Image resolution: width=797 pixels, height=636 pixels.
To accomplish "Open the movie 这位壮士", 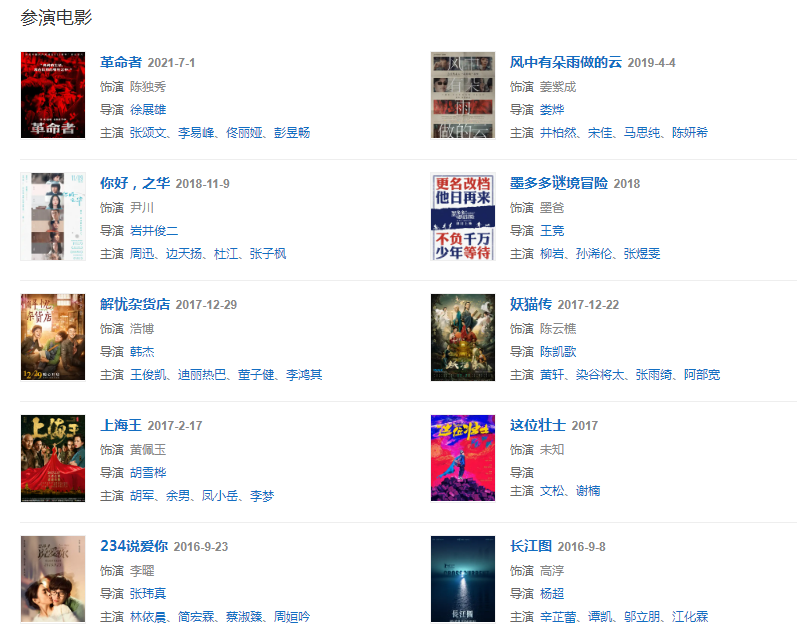I will click(x=537, y=425).
